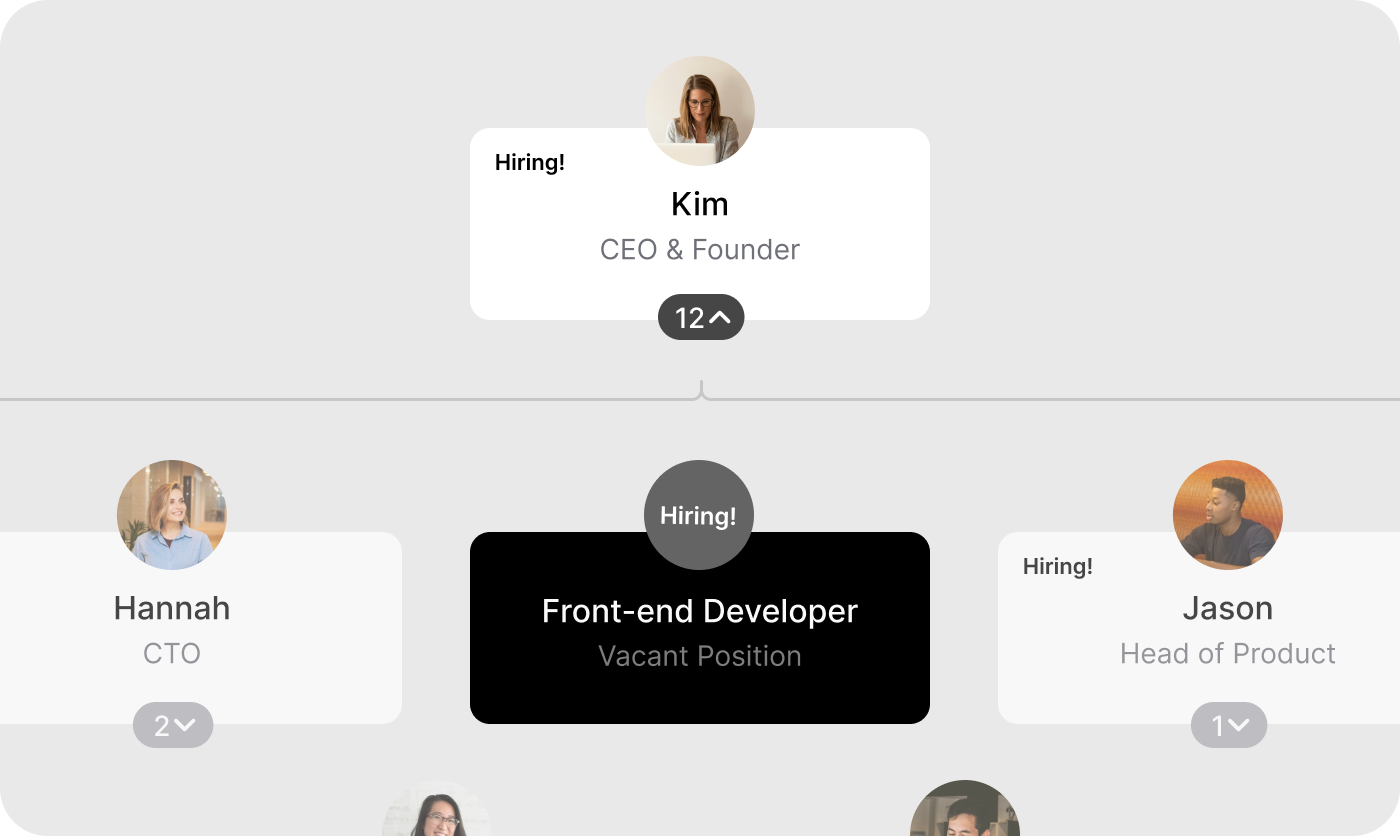Expand Hannah's 2 reports

173,725
